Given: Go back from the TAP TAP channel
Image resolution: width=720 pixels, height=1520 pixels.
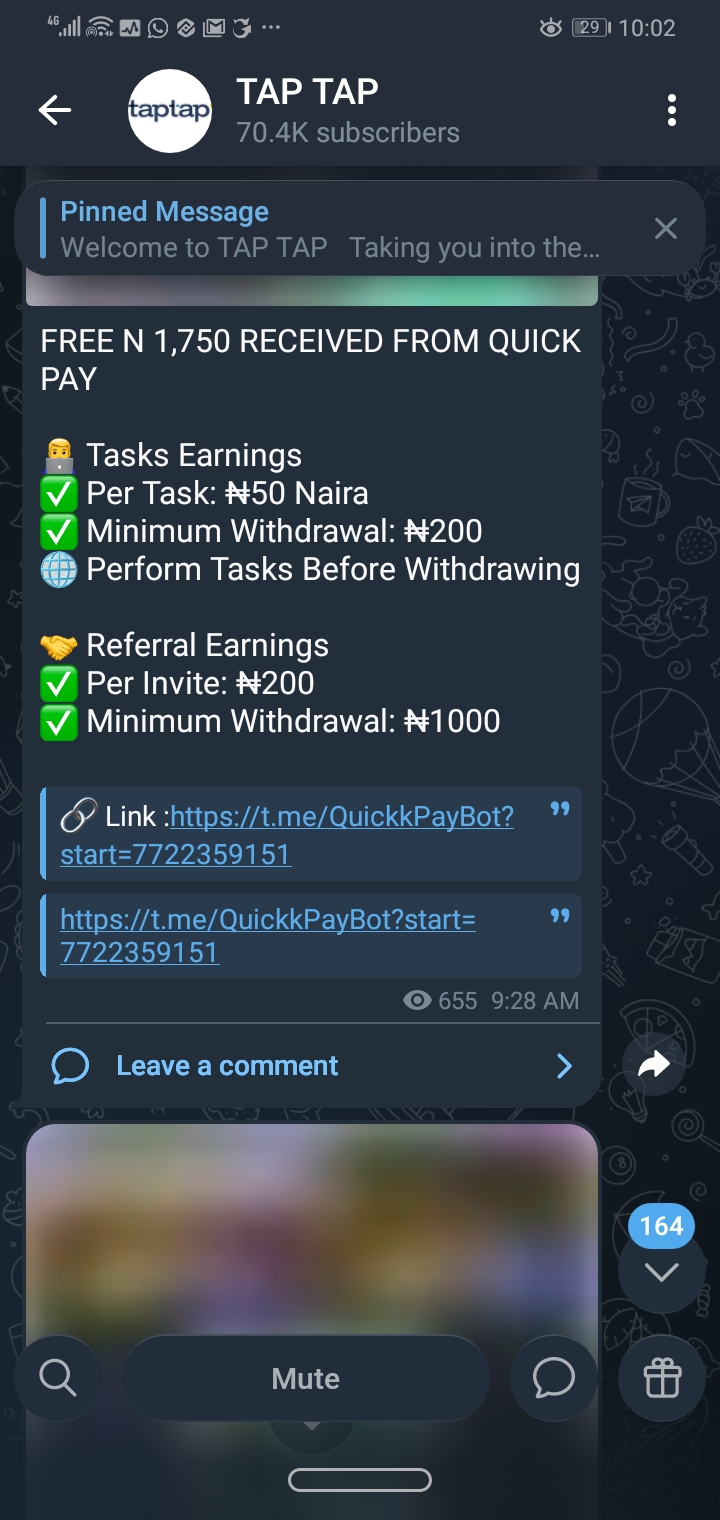Looking at the screenshot, I should tap(55, 111).
